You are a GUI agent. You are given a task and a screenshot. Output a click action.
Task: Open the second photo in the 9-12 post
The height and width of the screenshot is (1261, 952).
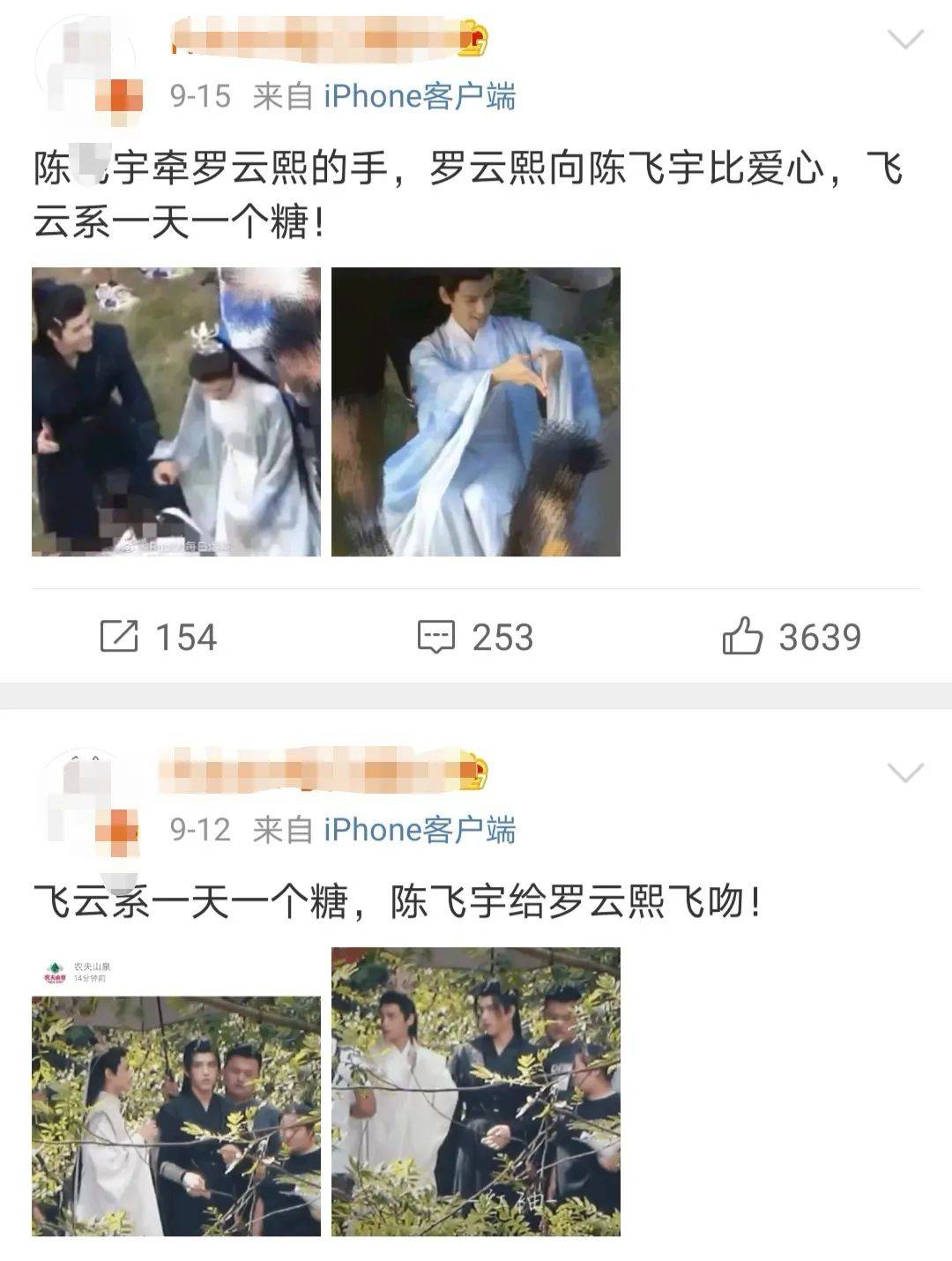pos(476,1092)
